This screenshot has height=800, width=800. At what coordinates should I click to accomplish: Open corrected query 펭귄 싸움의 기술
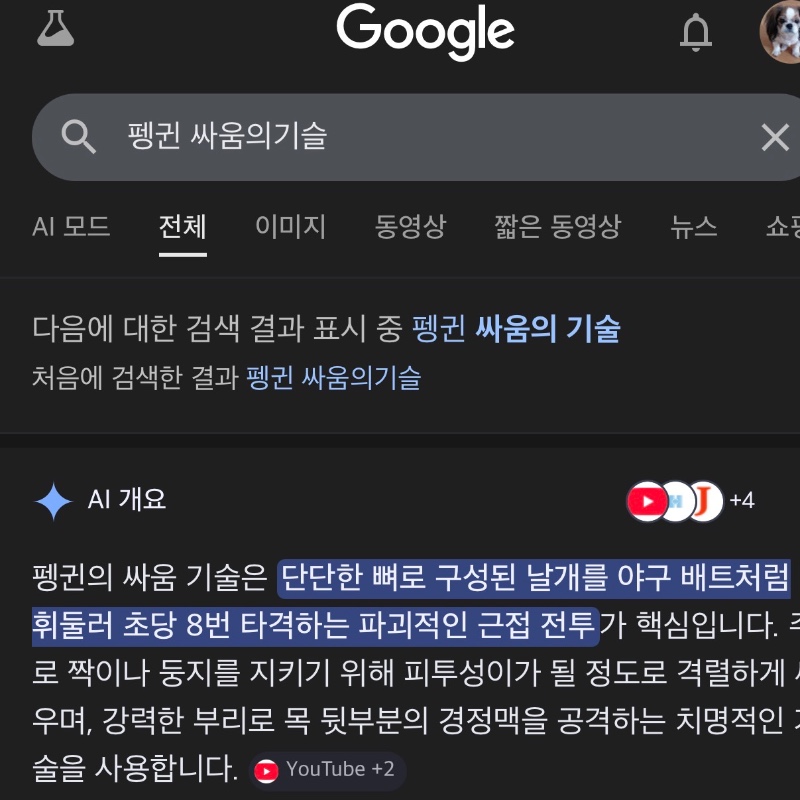coord(516,328)
